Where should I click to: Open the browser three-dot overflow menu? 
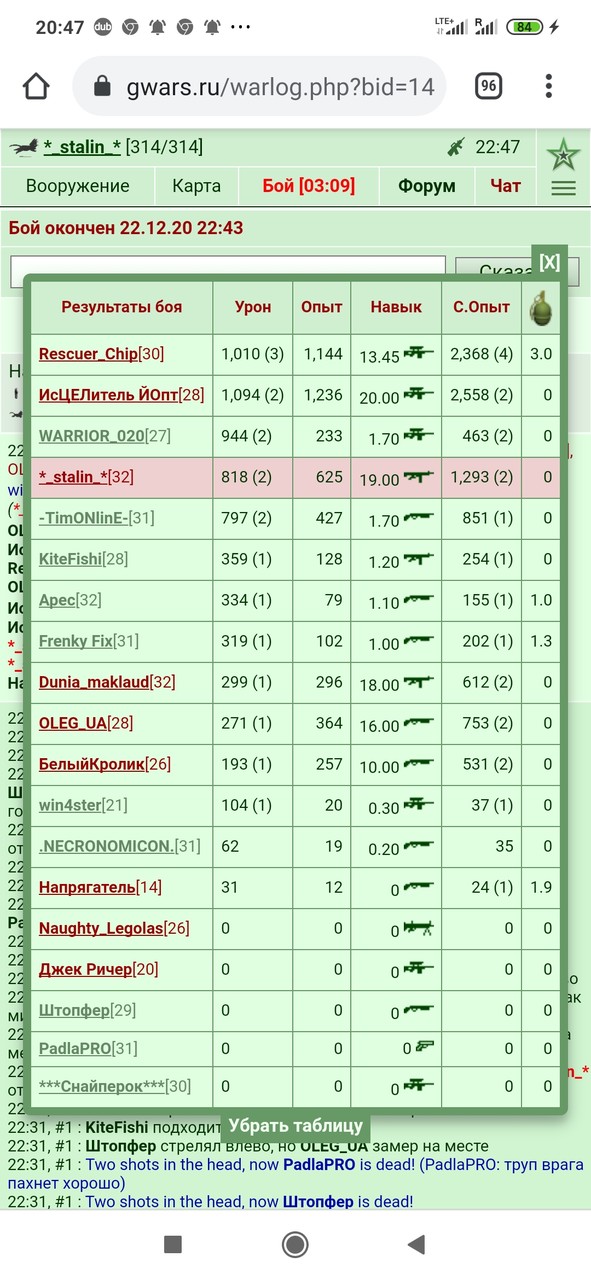pos(549,86)
